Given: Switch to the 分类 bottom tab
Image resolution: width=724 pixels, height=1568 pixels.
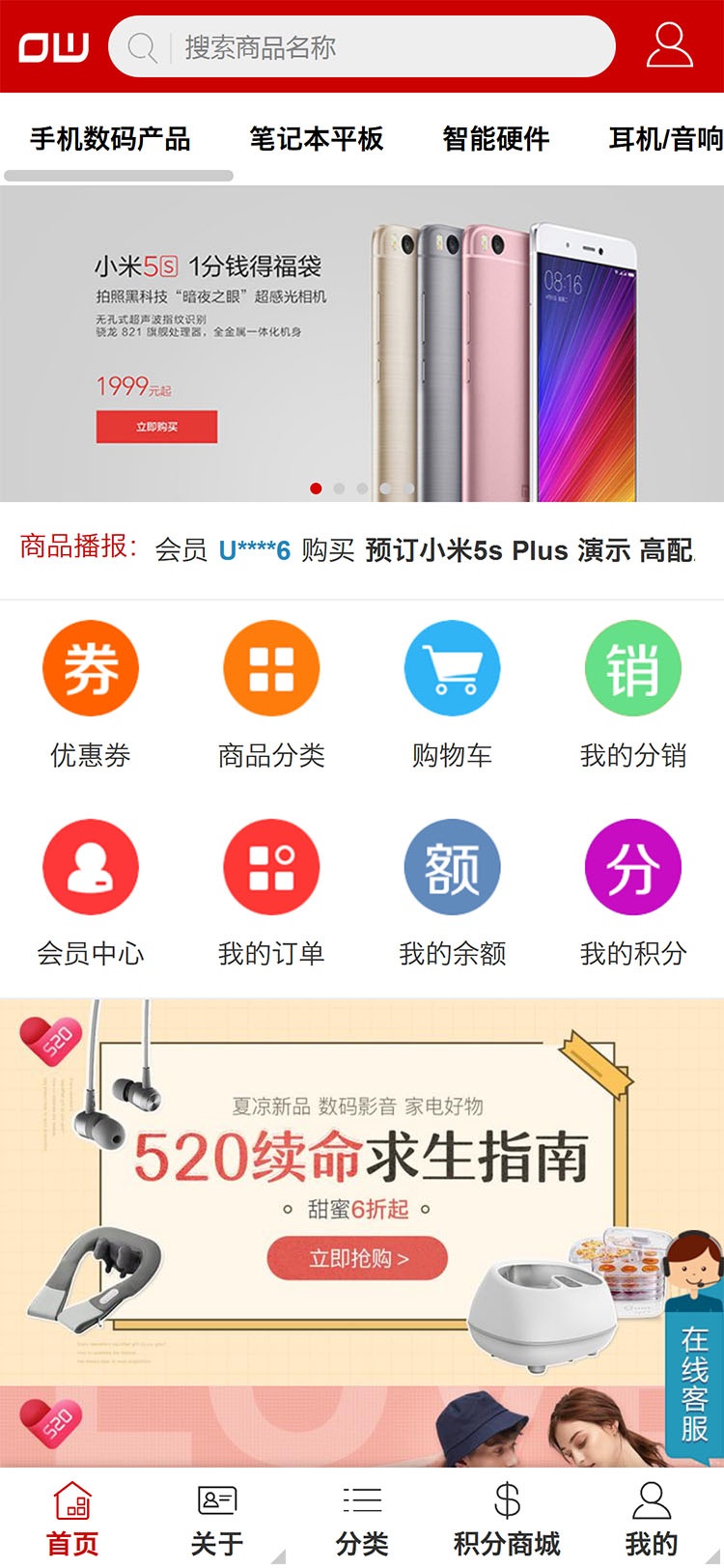Looking at the screenshot, I should [362, 1520].
